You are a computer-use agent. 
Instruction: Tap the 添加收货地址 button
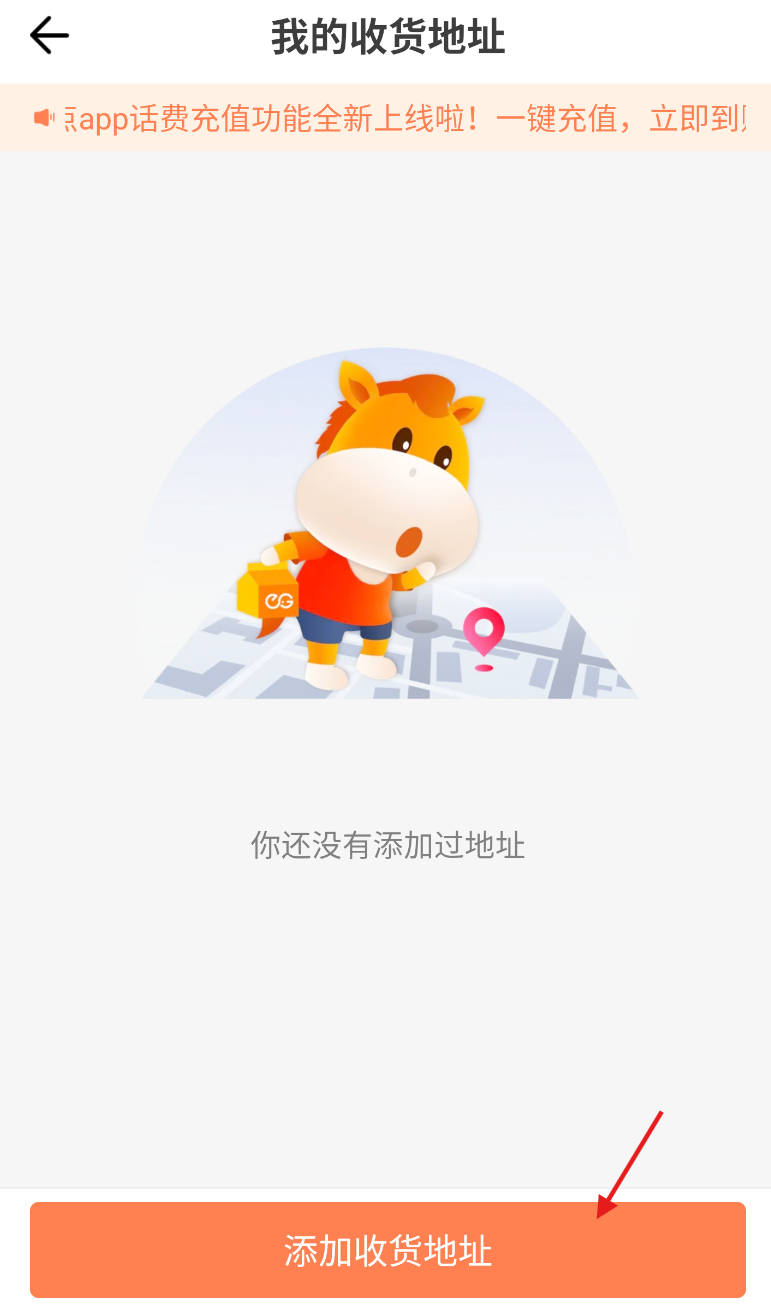tap(388, 1250)
